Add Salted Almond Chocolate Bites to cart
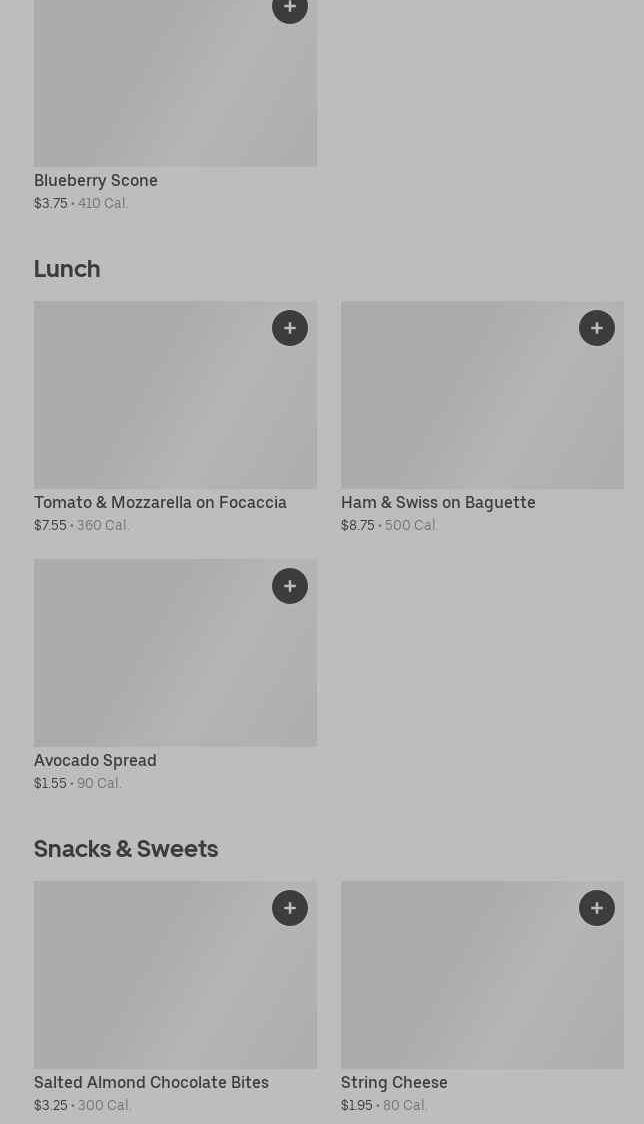 click(x=290, y=908)
